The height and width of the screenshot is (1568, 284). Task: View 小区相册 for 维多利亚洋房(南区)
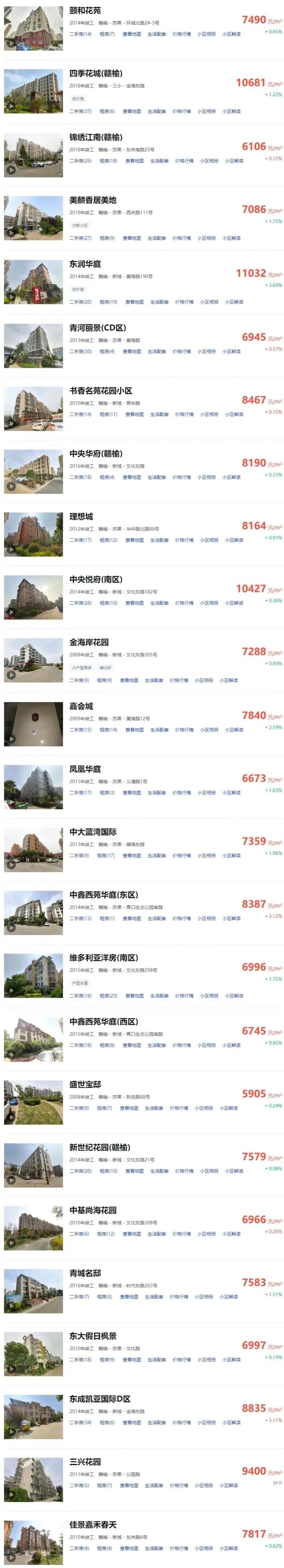click(x=209, y=996)
